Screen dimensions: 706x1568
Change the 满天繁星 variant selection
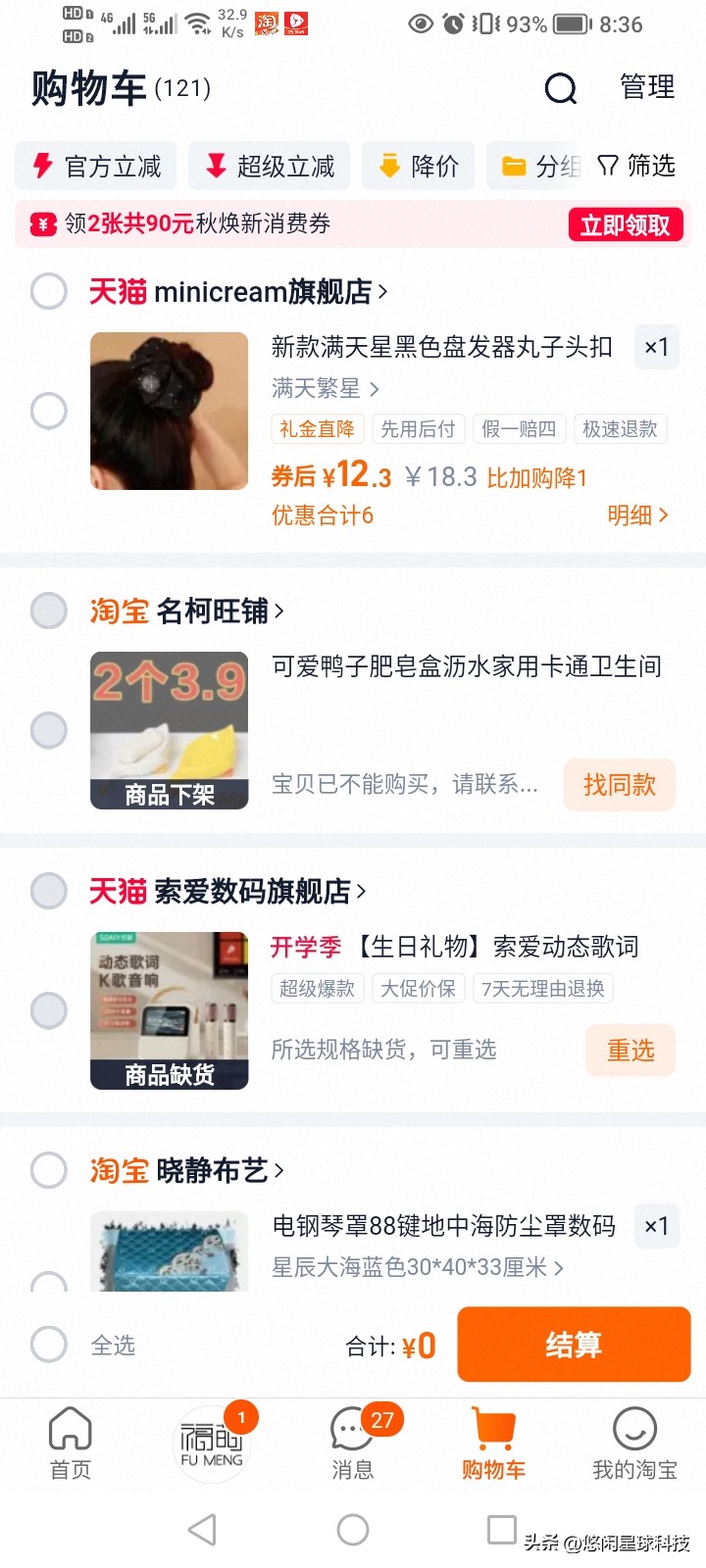[x=325, y=389]
